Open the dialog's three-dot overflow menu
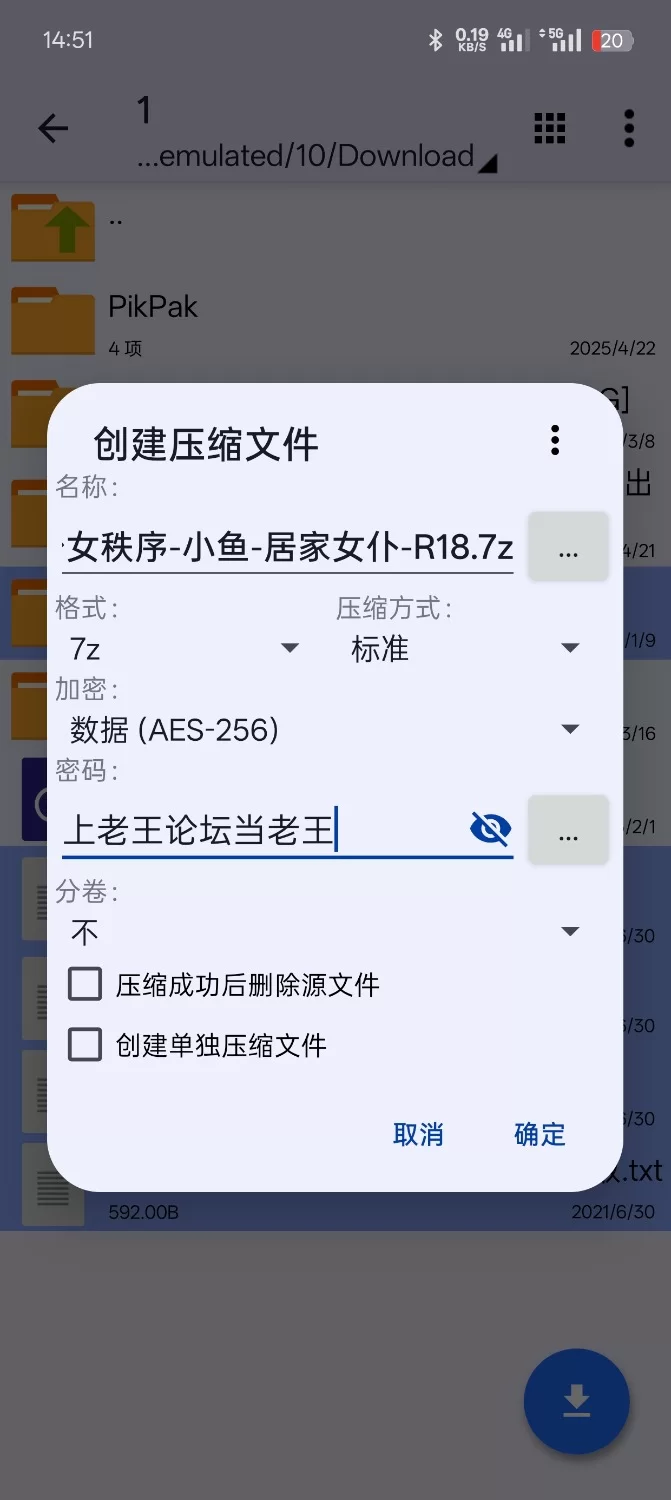 click(555, 440)
